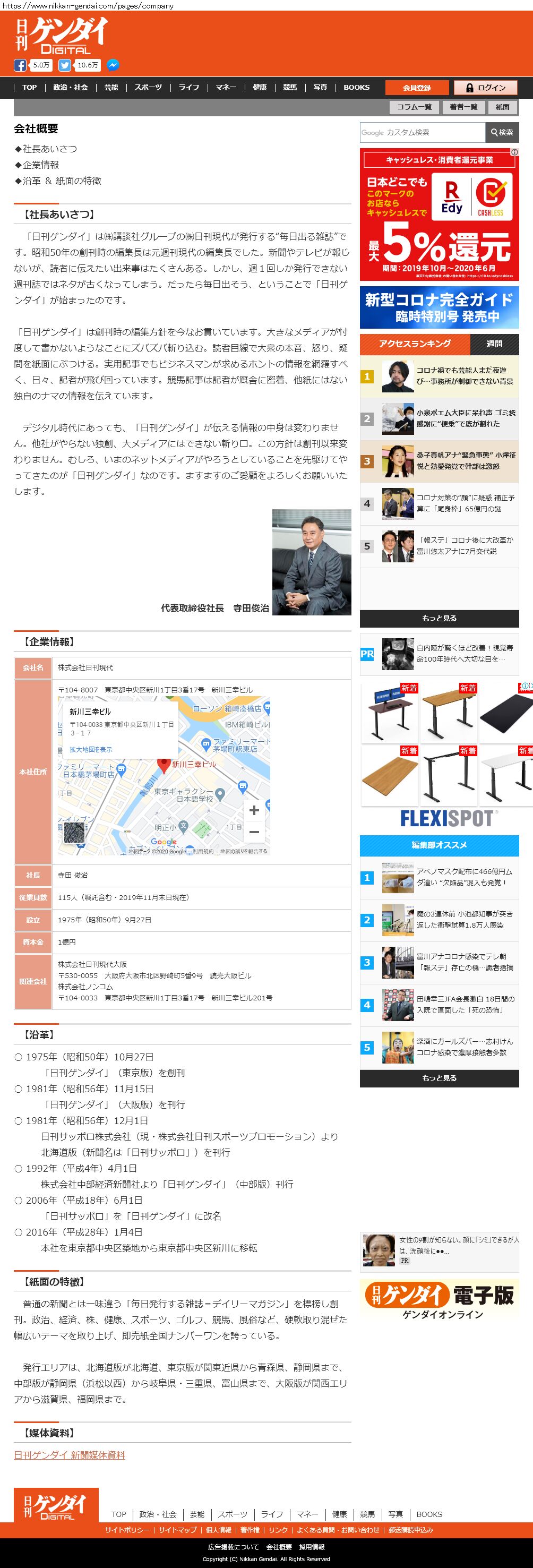Go to スポーツ in the top navigation
533x1568 pixels.
(148, 88)
